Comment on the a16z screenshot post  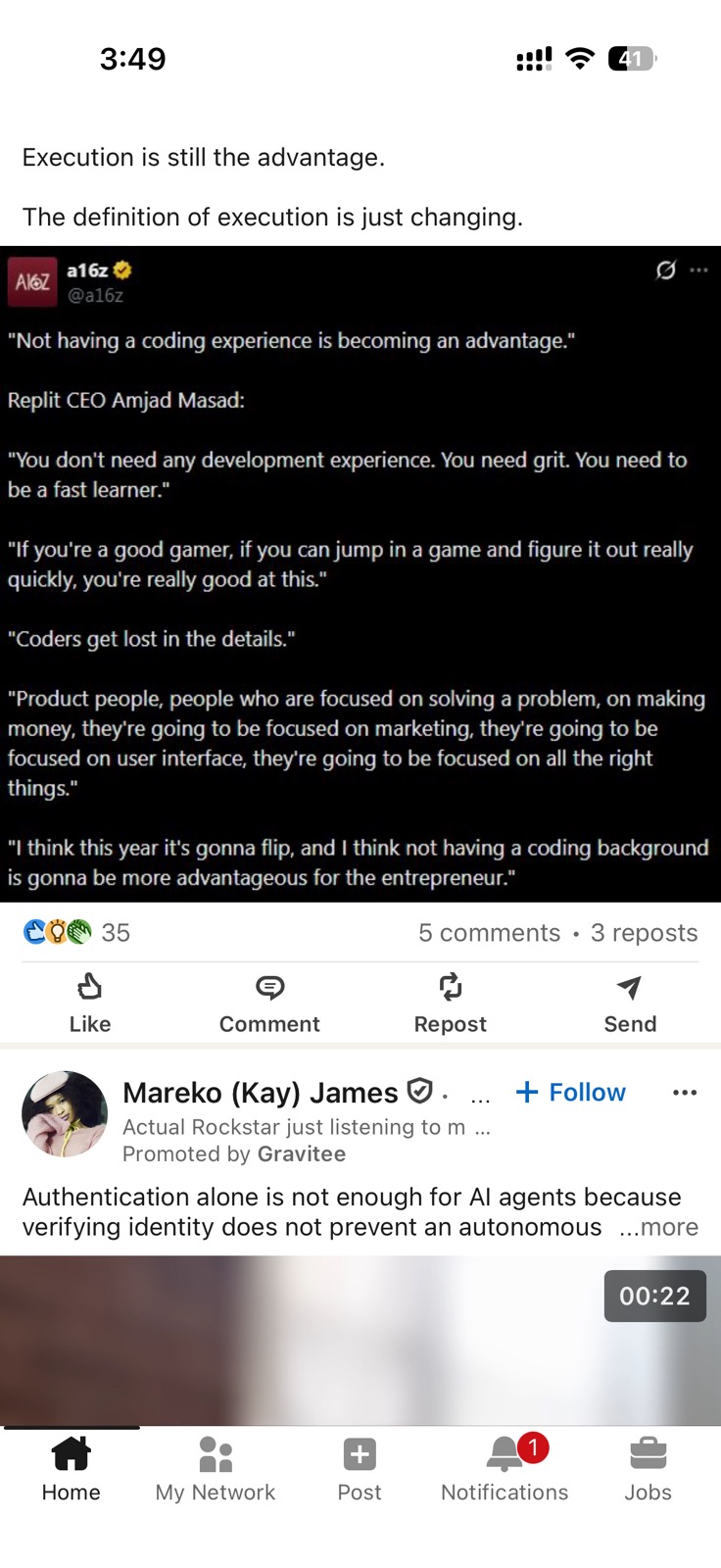269,1002
